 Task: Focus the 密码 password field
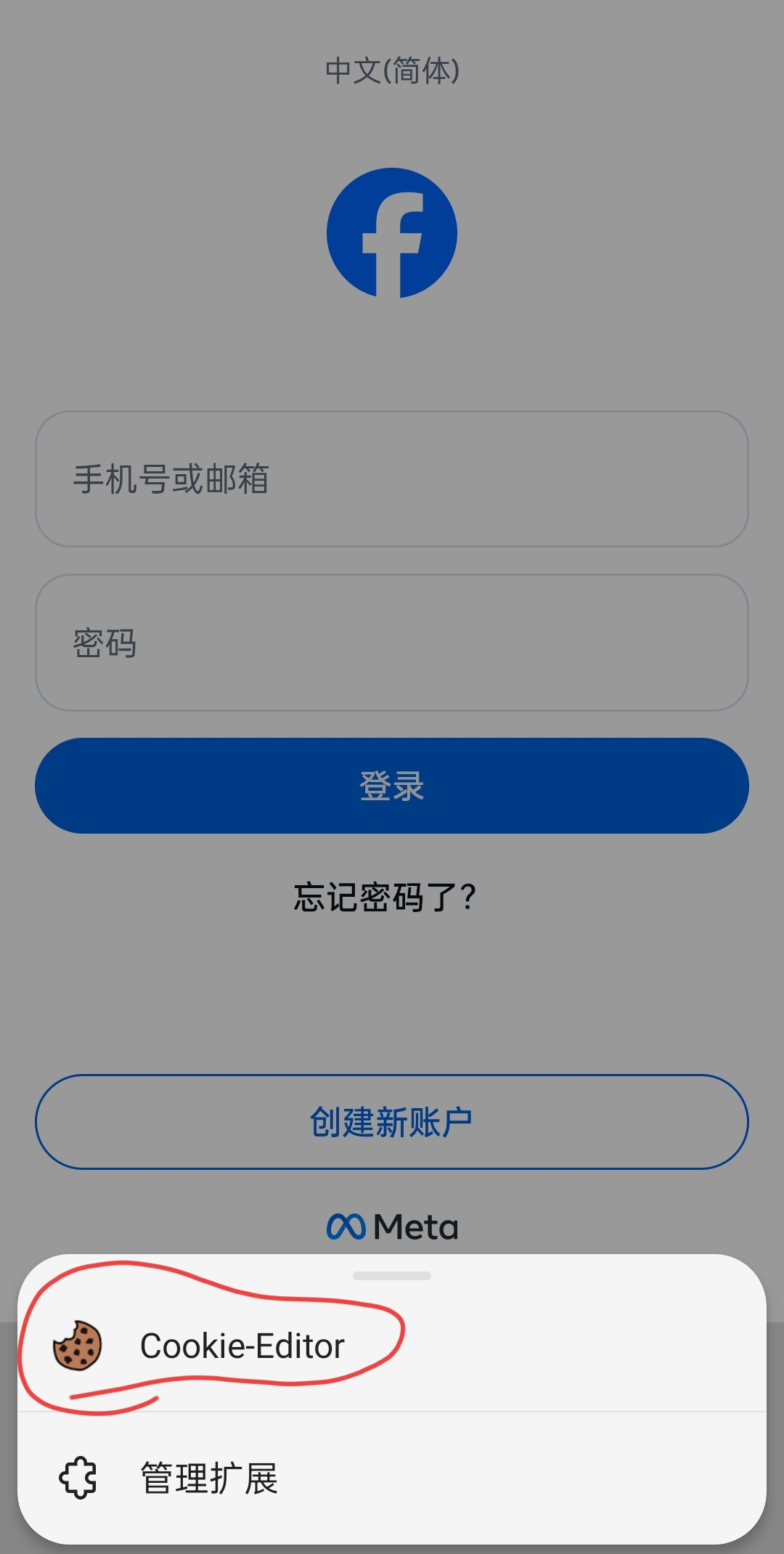coord(392,640)
